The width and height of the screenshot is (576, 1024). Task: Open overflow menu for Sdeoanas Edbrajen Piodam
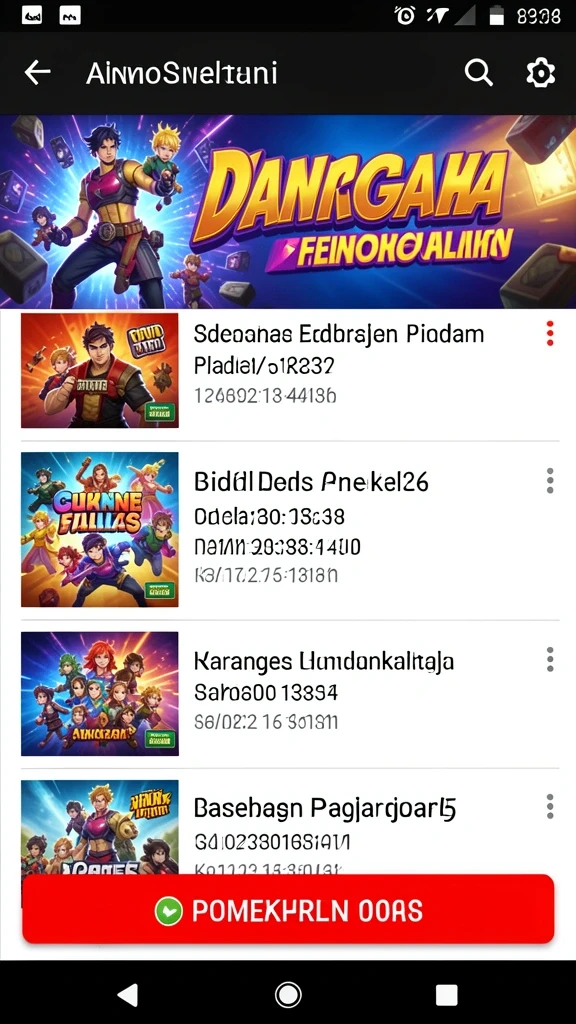point(550,334)
